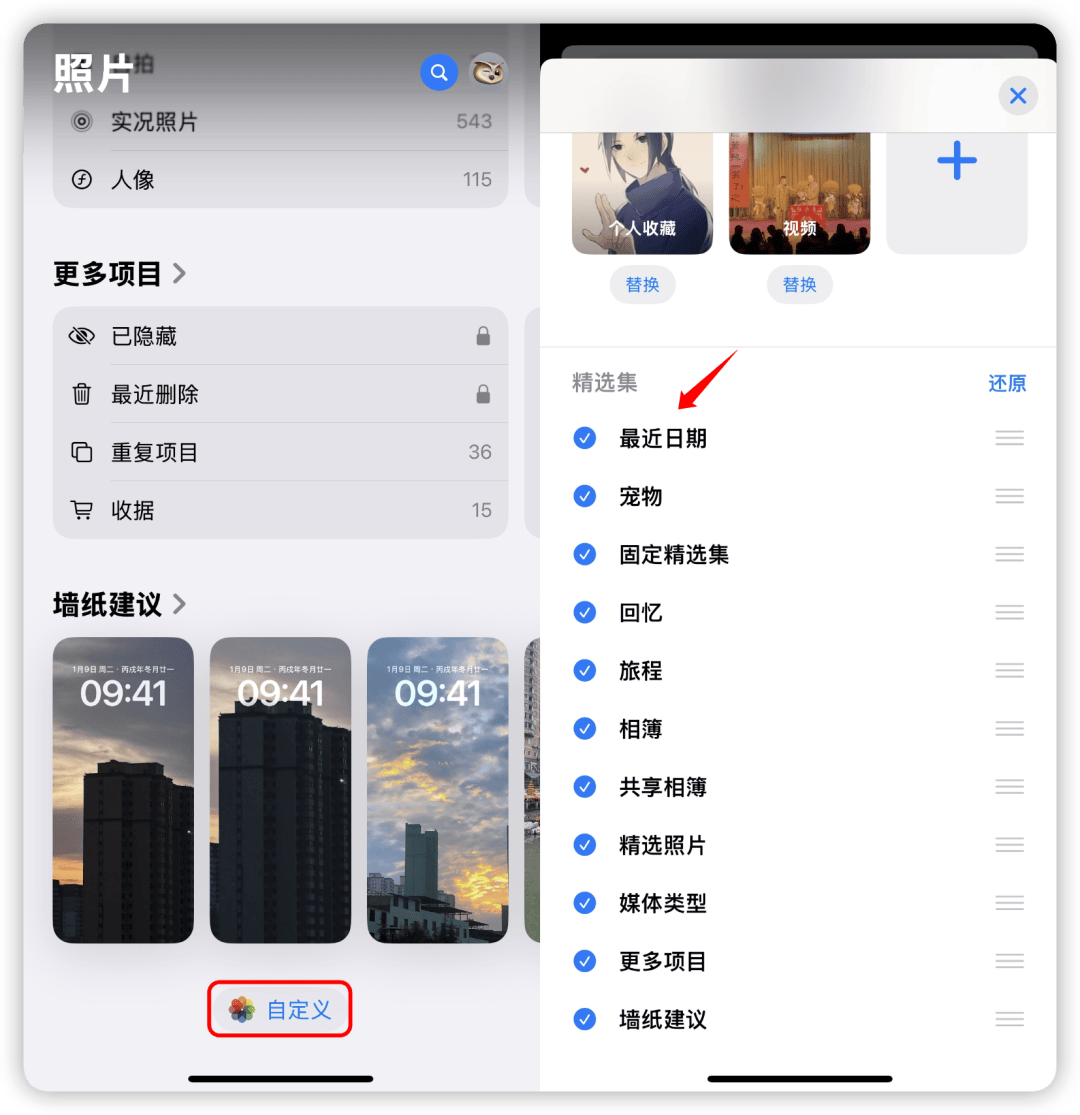This screenshot has height=1115, width=1080.
Task: Toggle the 回忆 collection checkbox
Action: tap(585, 612)
